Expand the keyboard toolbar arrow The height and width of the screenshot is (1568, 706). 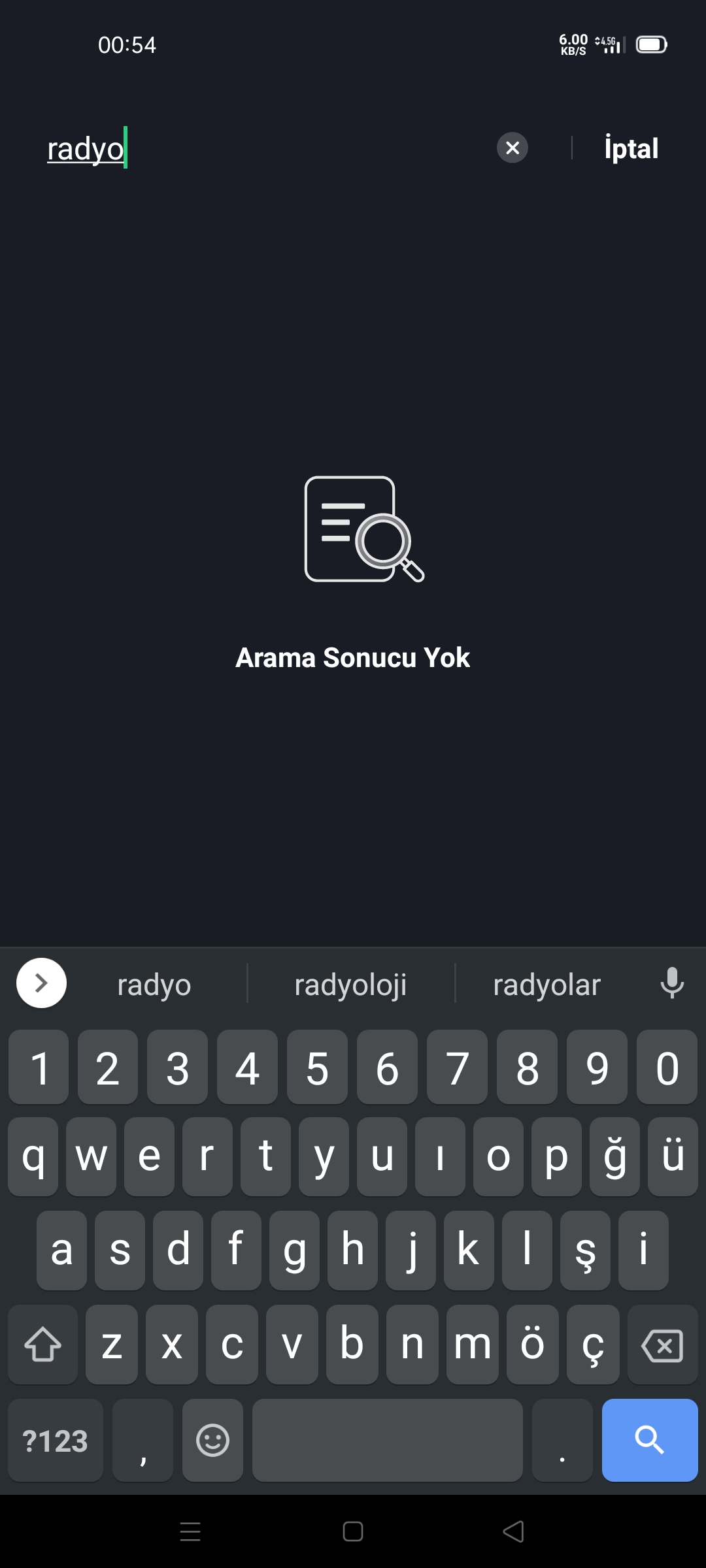coord(41,983)
